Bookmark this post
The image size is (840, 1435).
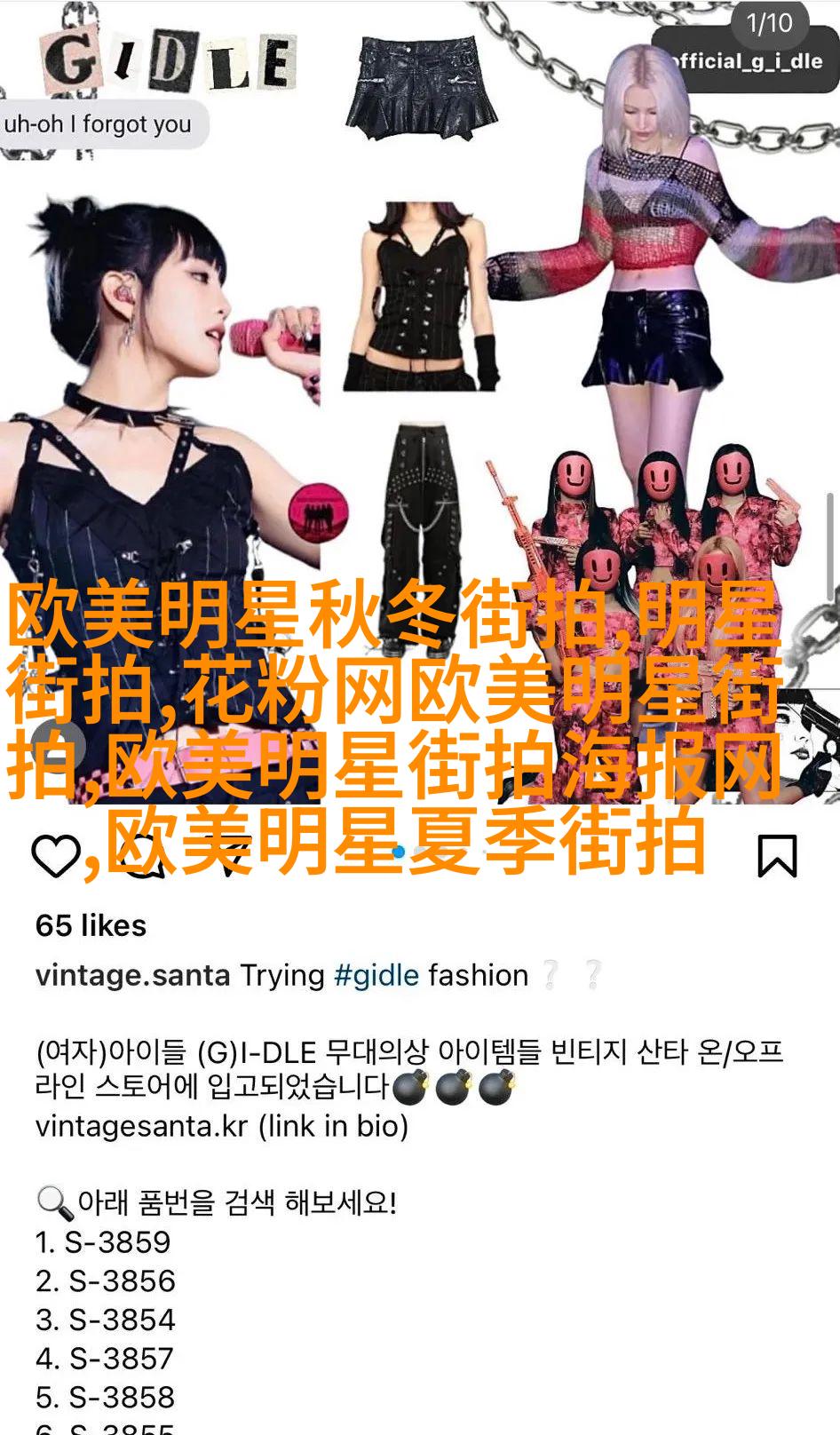coord(776,856)
